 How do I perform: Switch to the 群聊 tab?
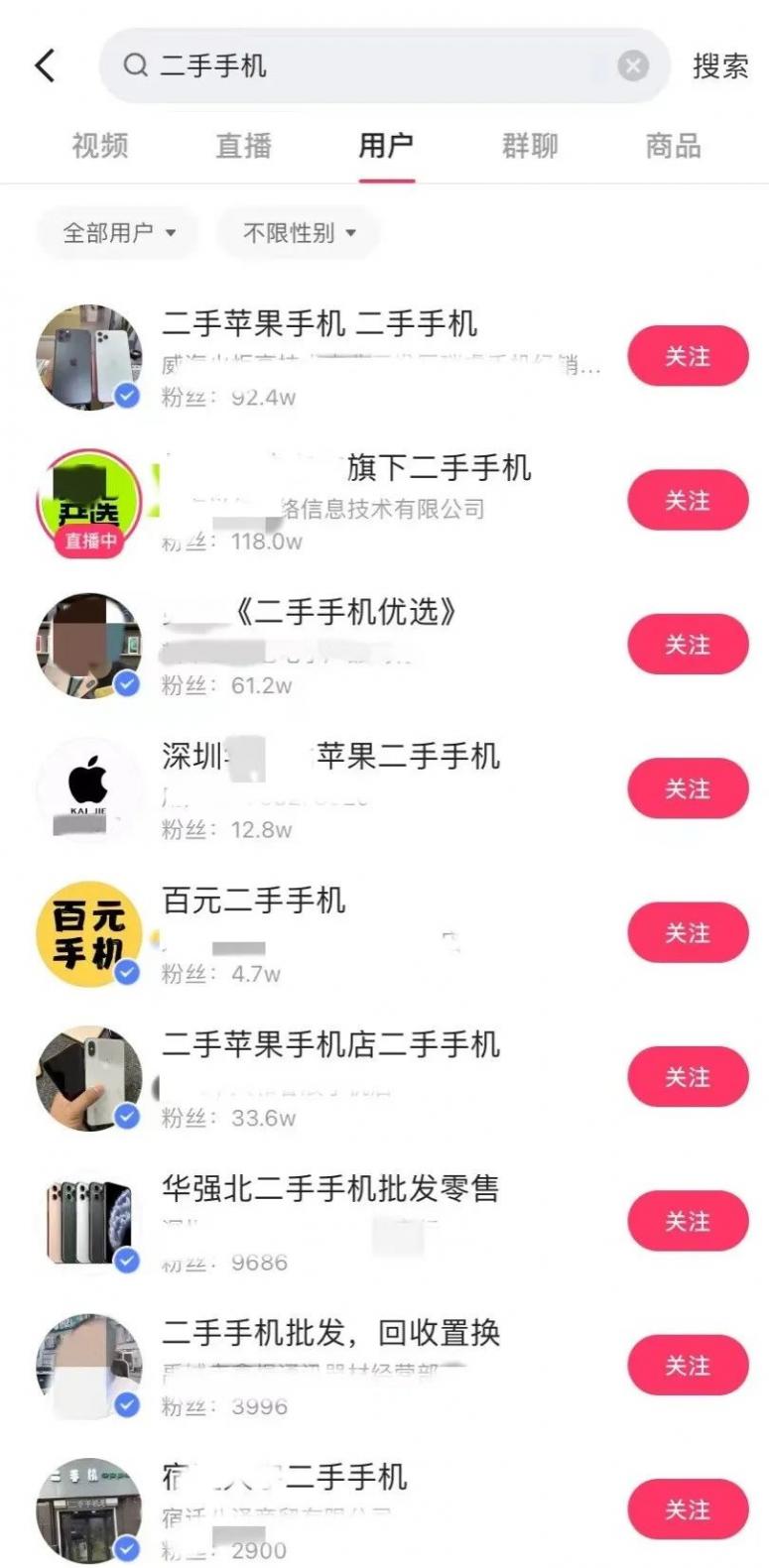click(530, 146)
